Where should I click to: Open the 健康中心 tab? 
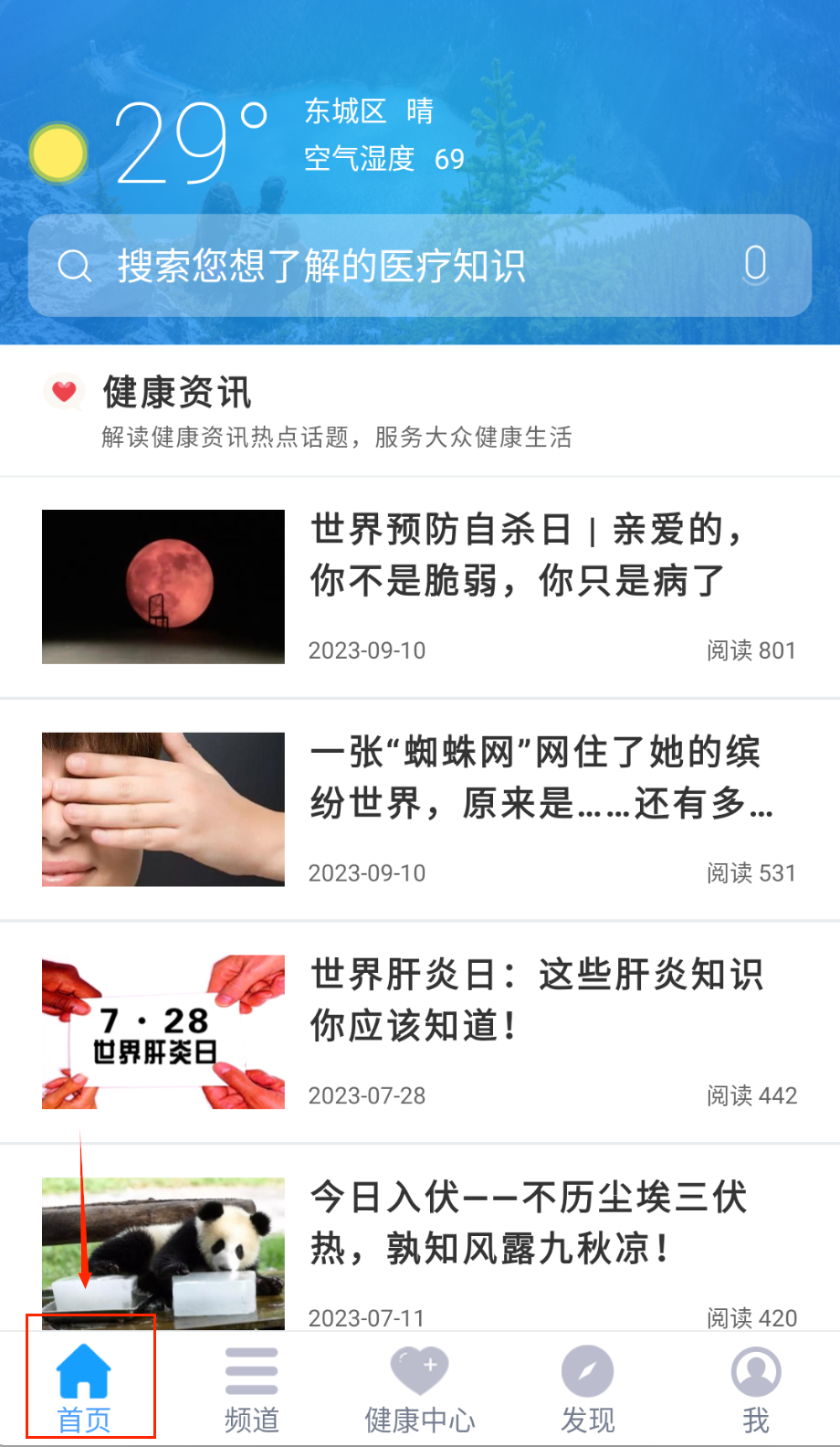coord(420,1388)
